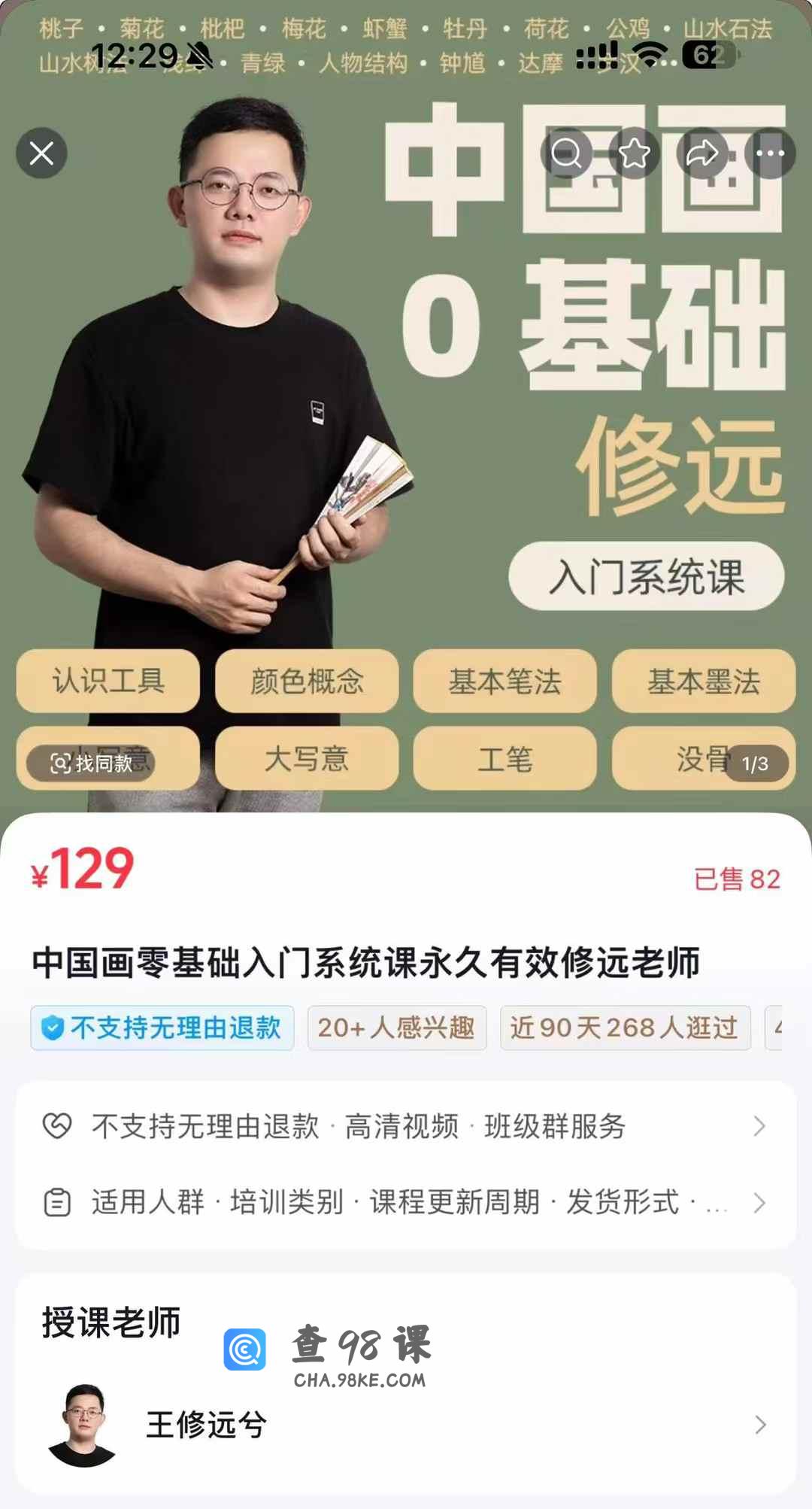Open the service guarantees row
The height and width of the screenshot is (1509, 812).
point(406,1126)
